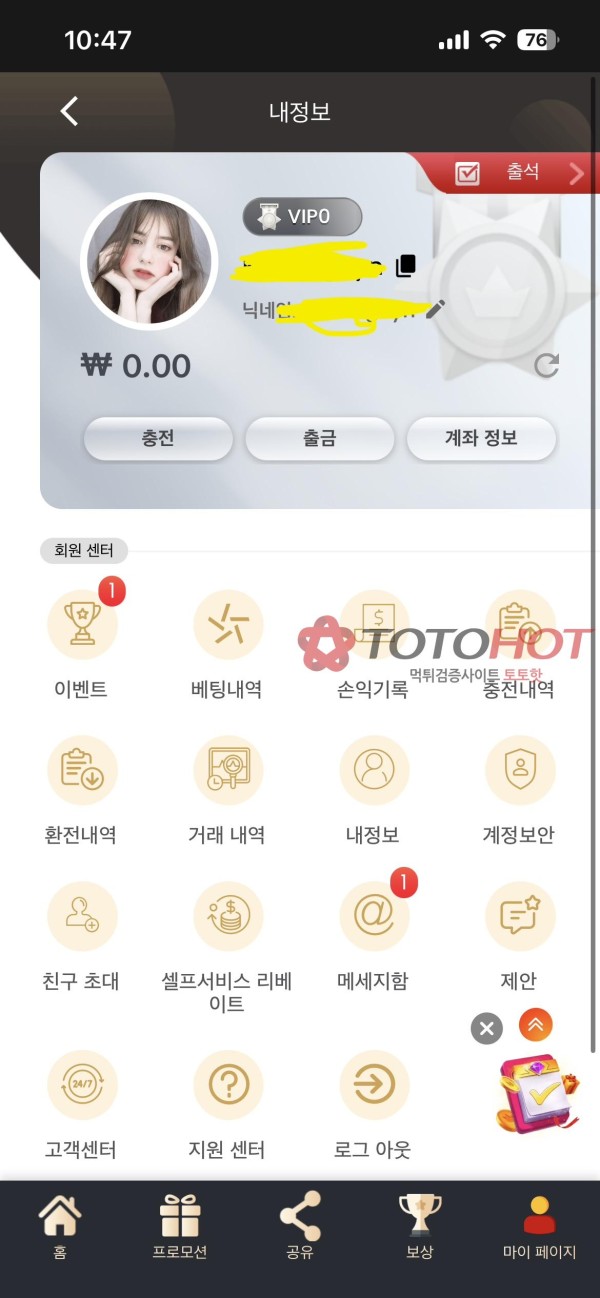The width and height of the screenshot is (600, 1298).
Task: Dismiss the floating reward widget
Action: click(486, 1028)
